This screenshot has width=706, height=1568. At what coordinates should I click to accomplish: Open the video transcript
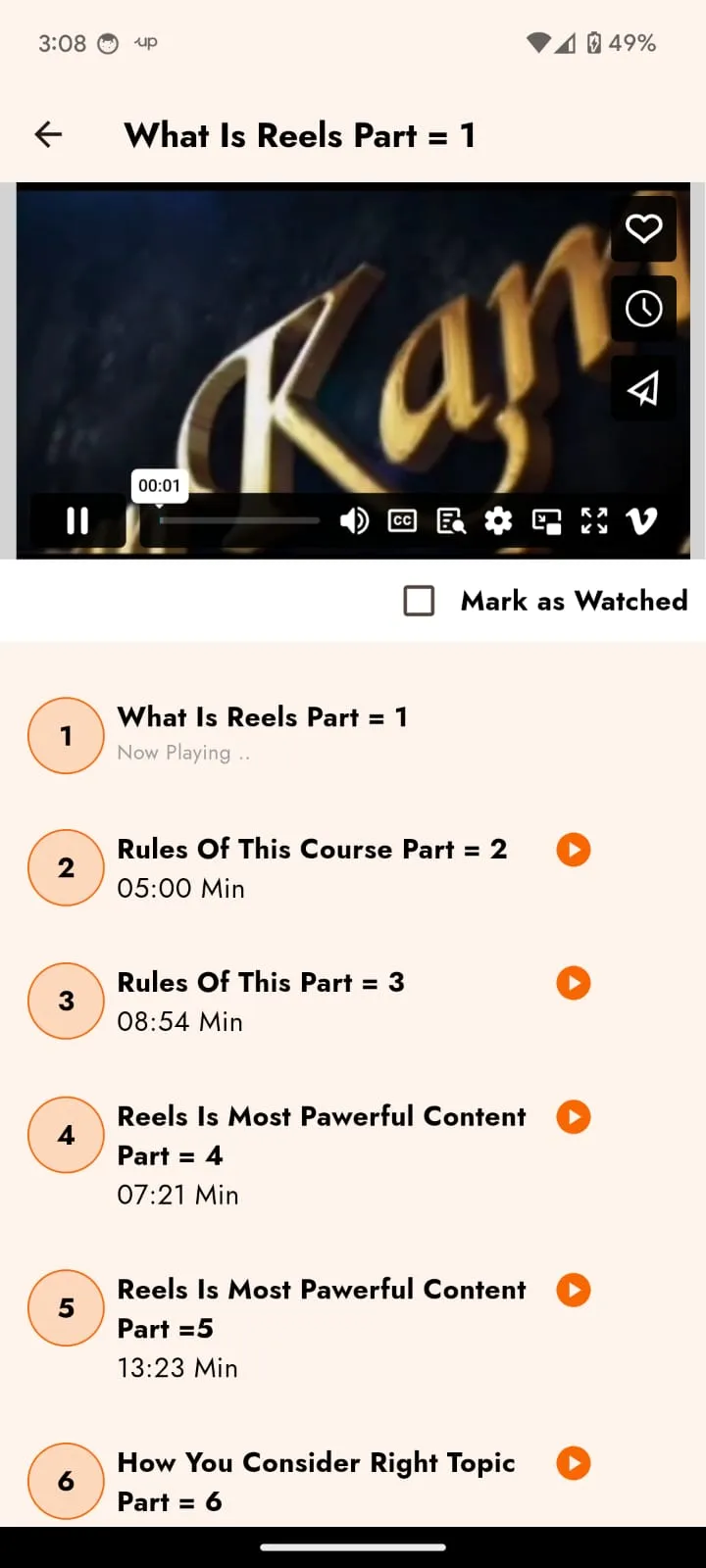tap(450, 520)
